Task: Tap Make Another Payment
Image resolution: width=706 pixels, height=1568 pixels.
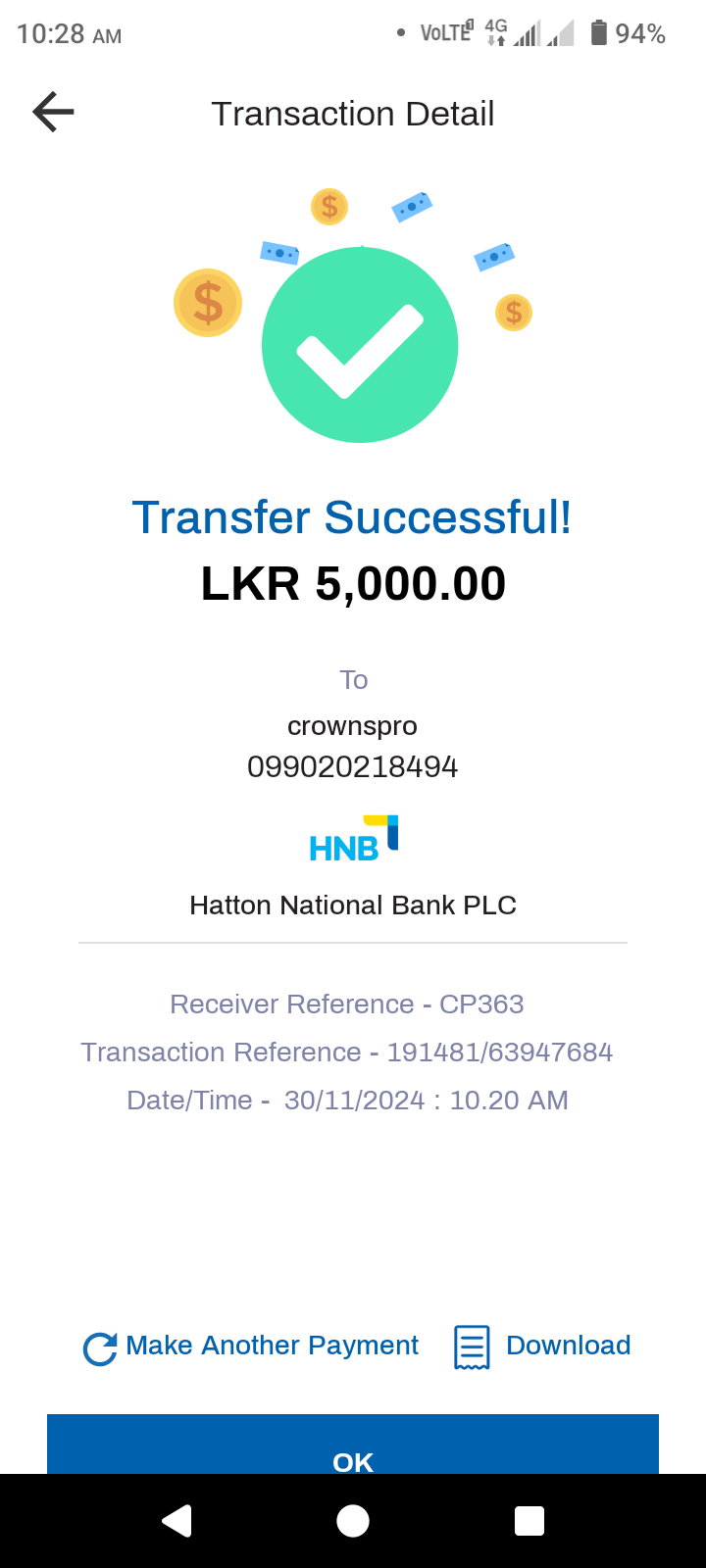Action: point(252,1347)
